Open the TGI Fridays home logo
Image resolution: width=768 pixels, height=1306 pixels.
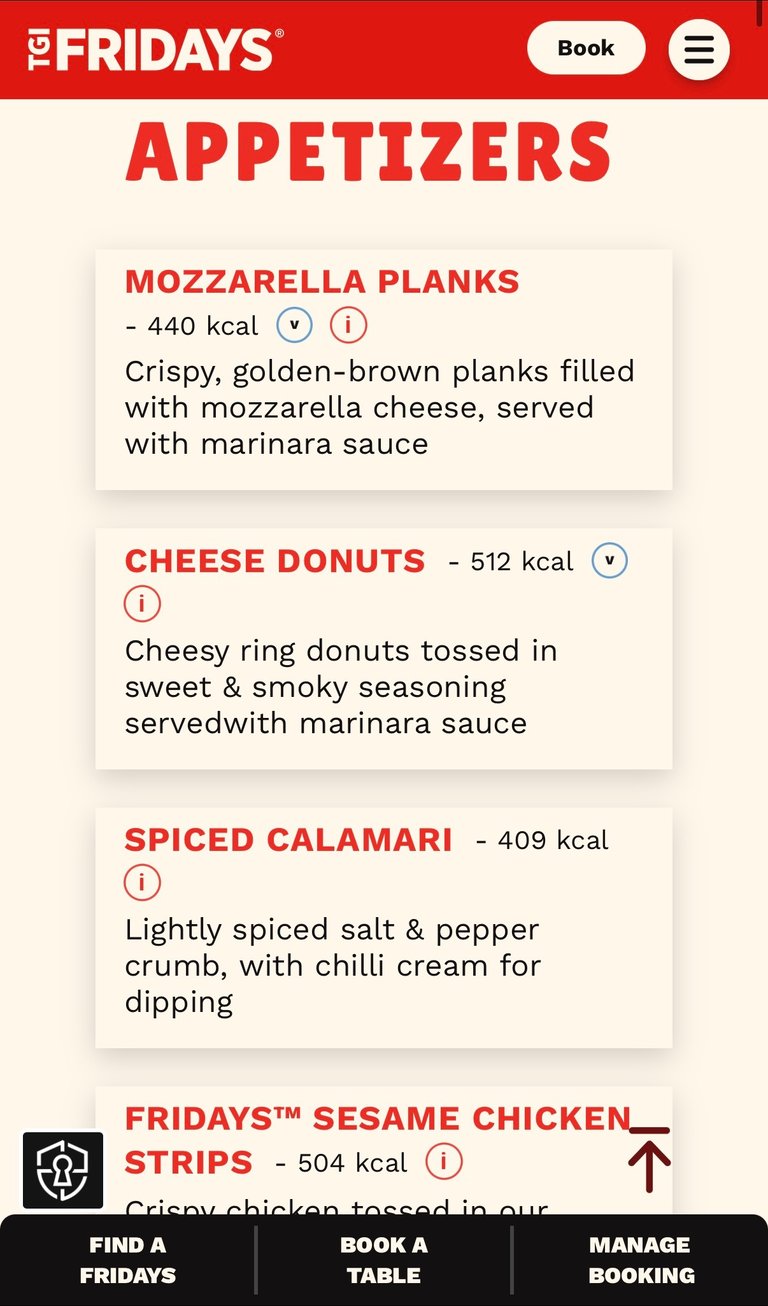155,49
